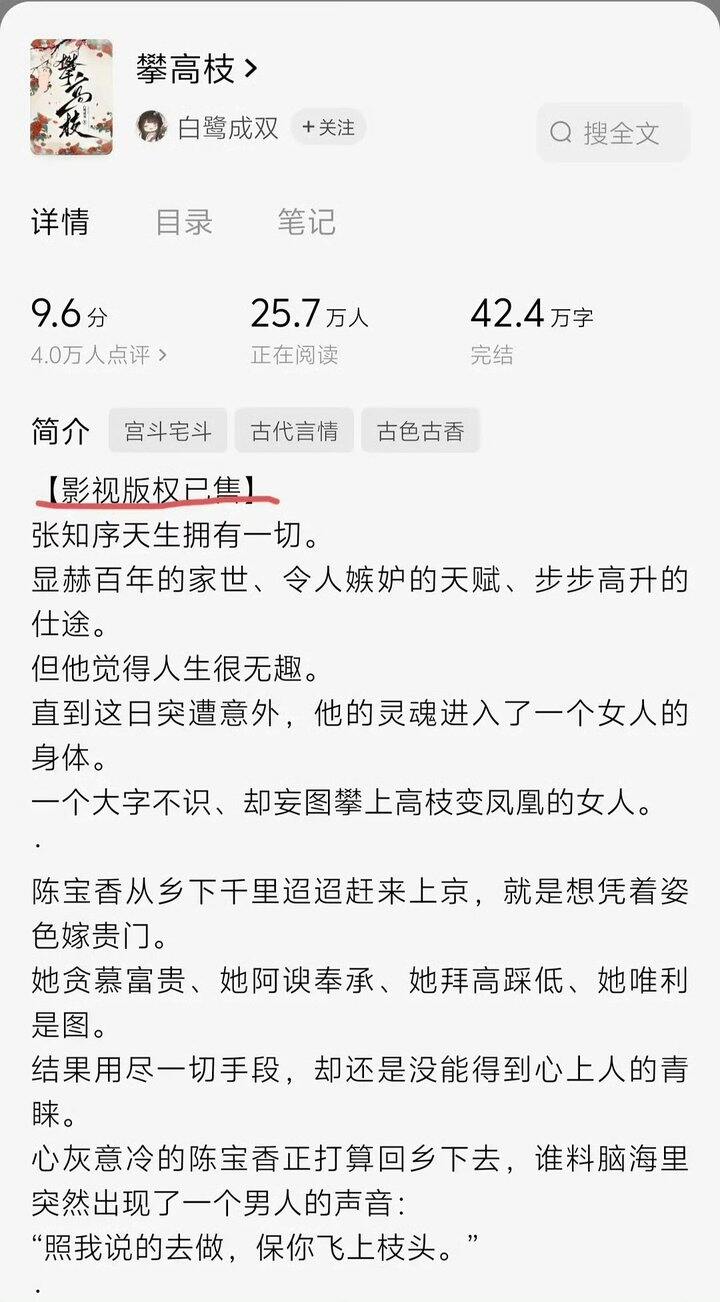This screenshot has width=720, height=1302.
Task: Open the 搜全文 search box
Action: [613, 132]
